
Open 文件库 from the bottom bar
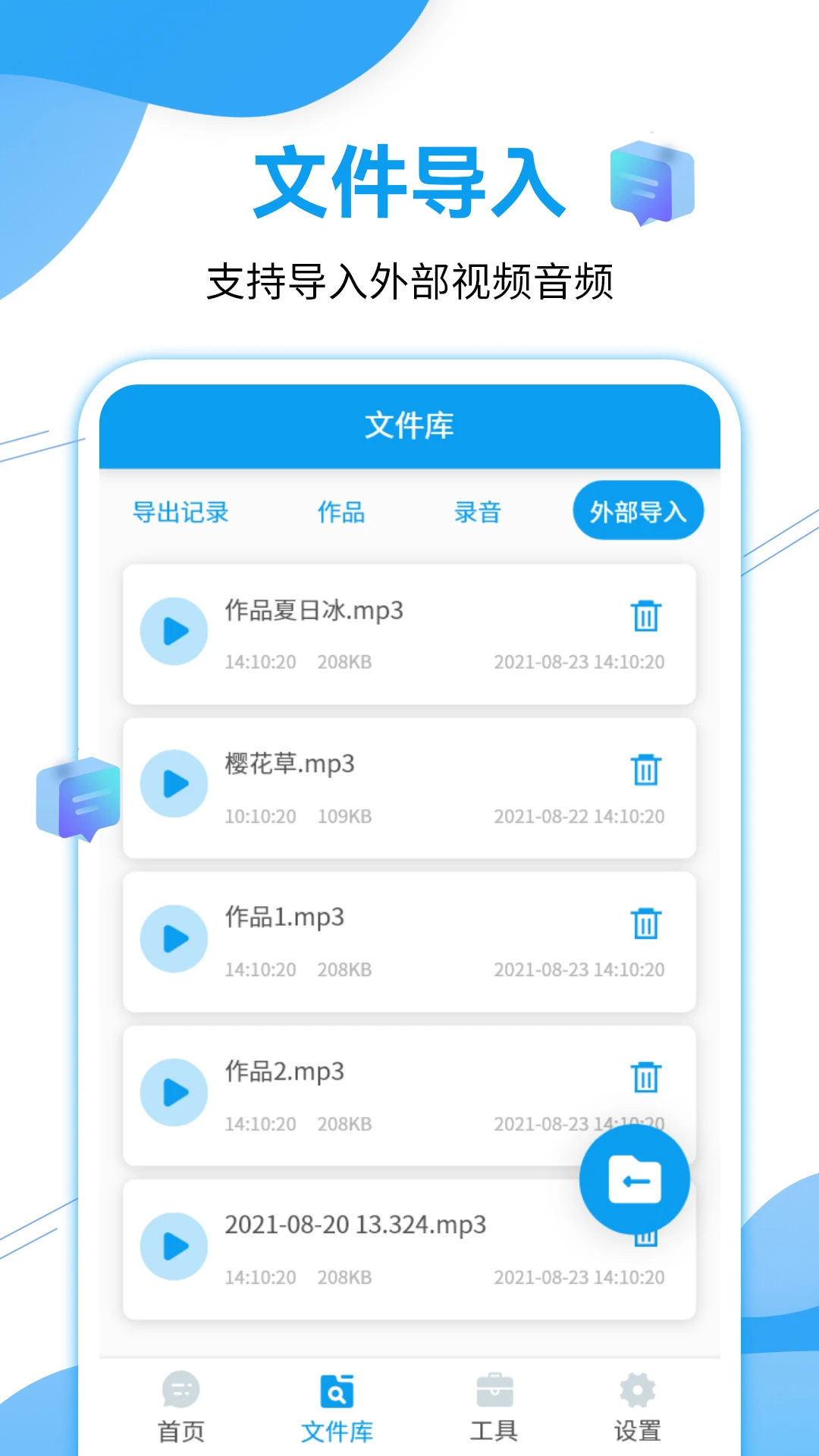coord(337,1407)
